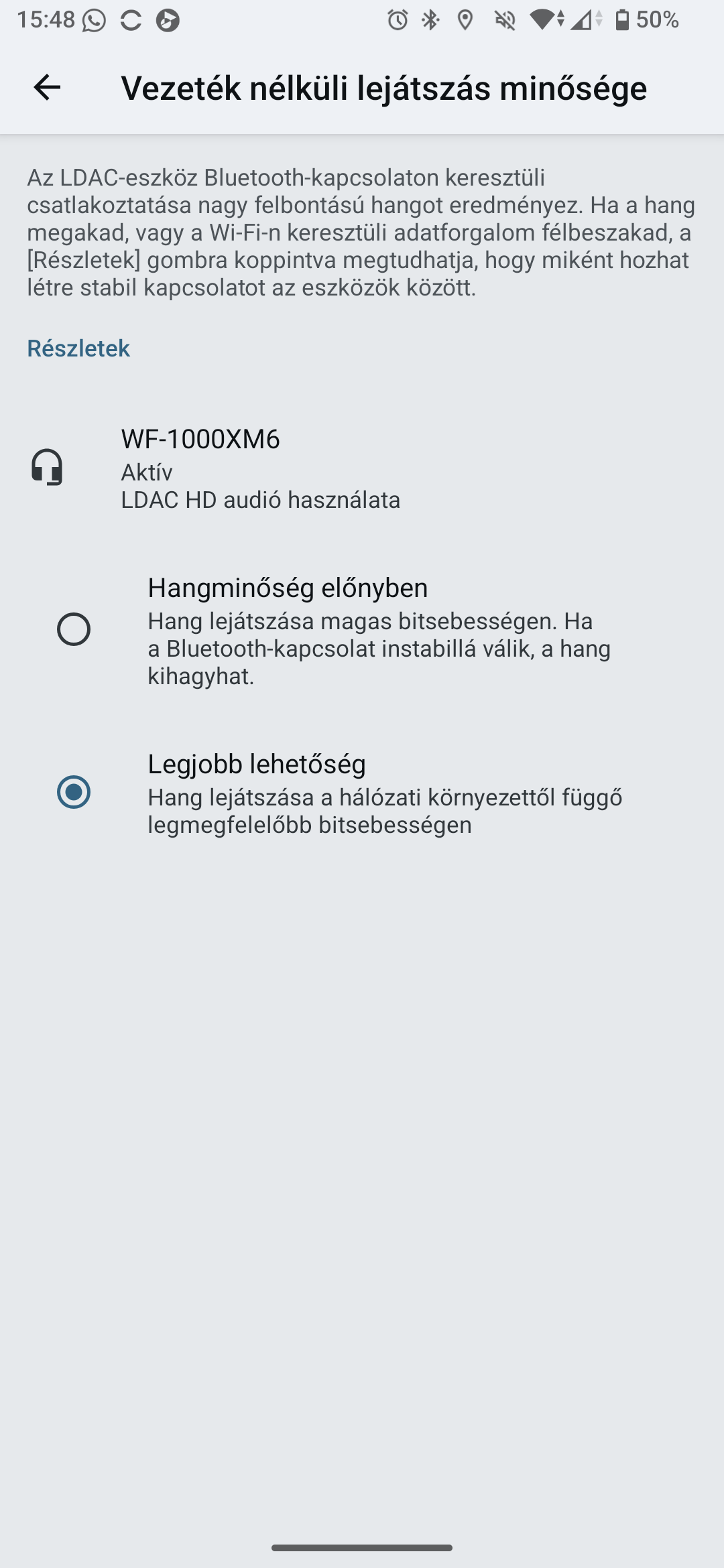Open the Részletek link
Image resolution: width=724 pixels, height=1568 pixels.
click(78, 348)
